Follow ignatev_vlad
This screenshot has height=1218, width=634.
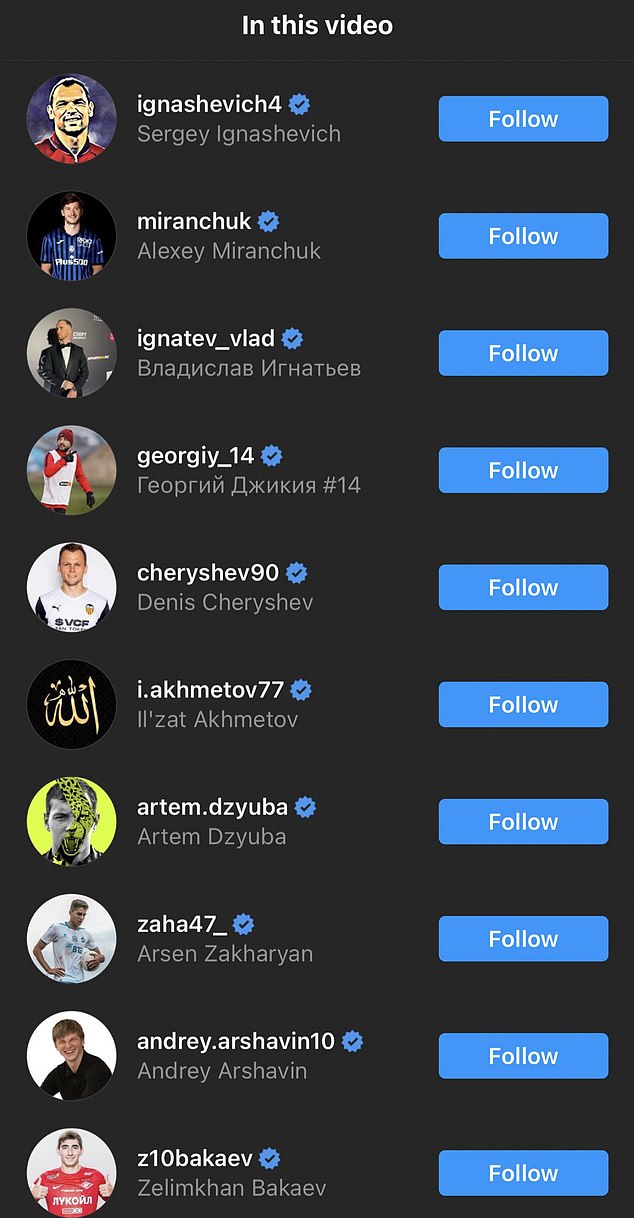click(523, 353)
